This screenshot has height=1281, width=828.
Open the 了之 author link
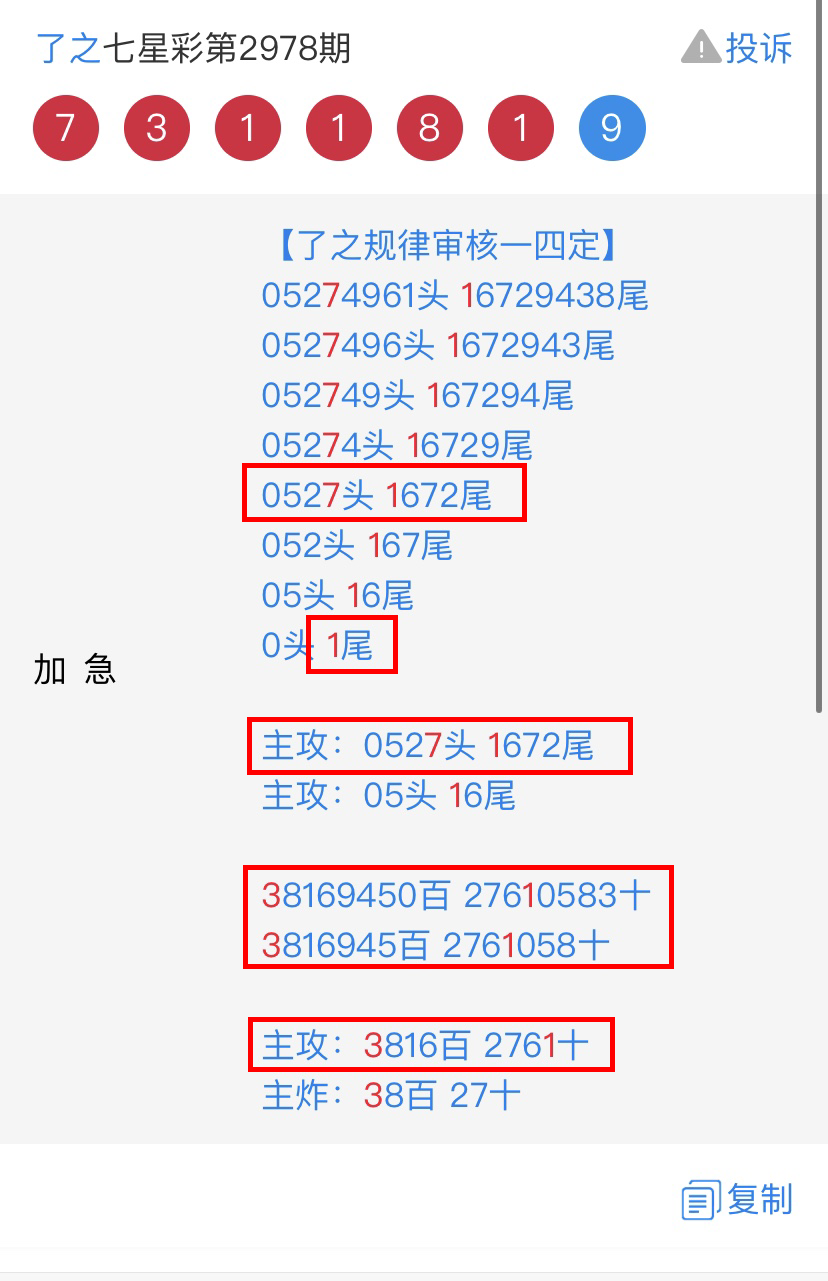(x=67, y=48)
